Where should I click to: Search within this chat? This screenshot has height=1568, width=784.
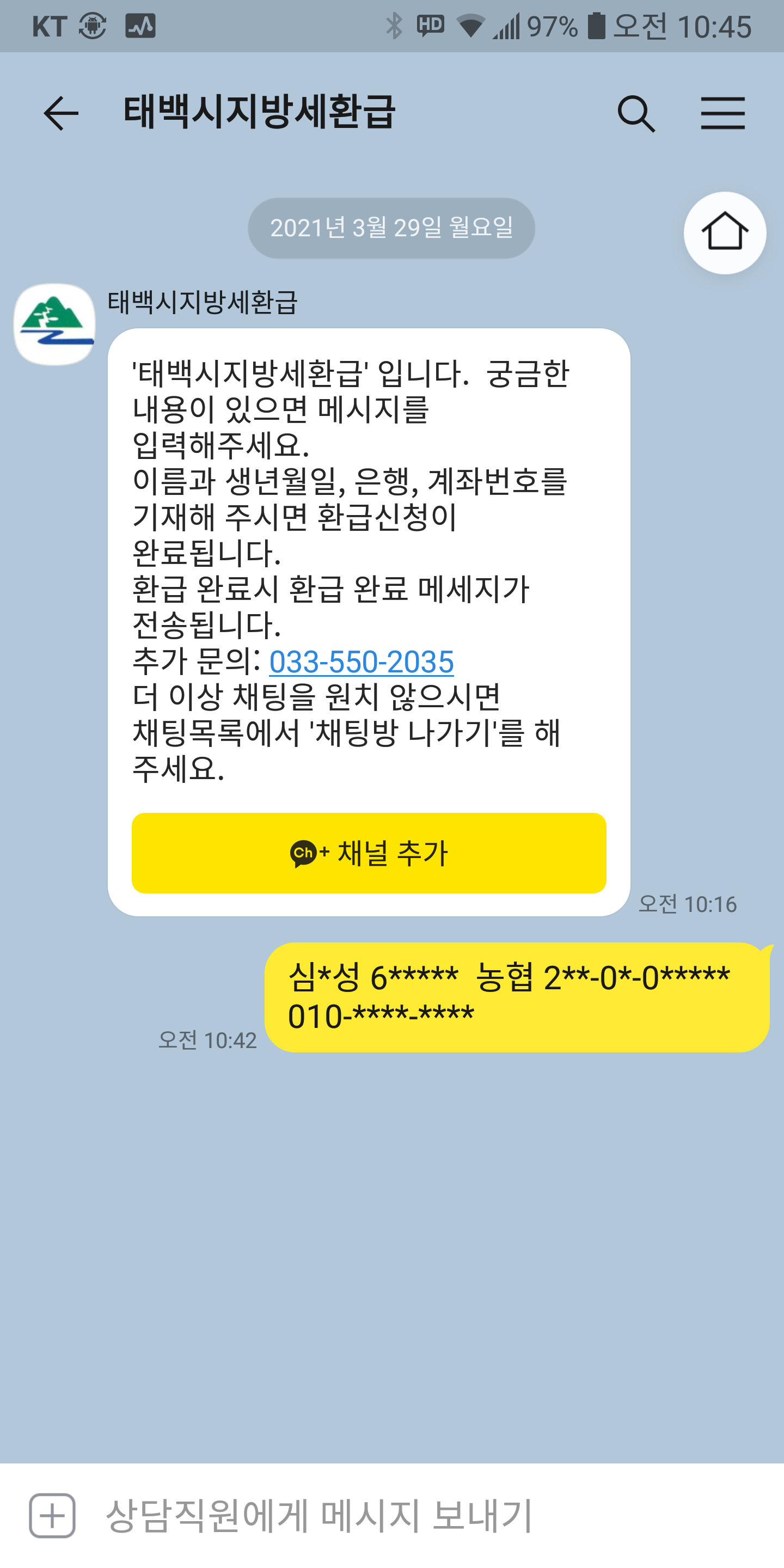point(635,113)
